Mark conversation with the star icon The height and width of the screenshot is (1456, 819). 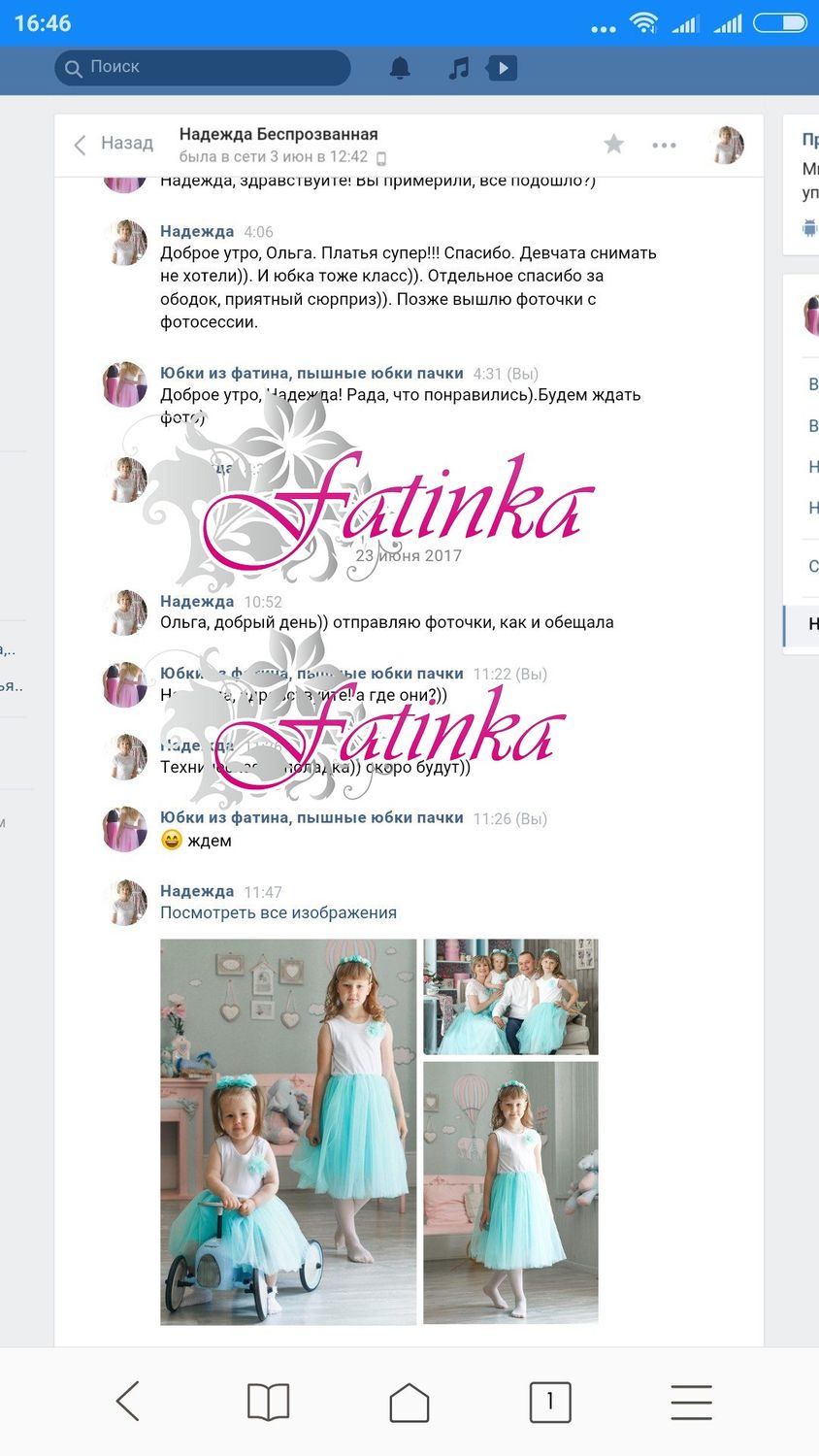pyautogui.click(x=613, y=145)
